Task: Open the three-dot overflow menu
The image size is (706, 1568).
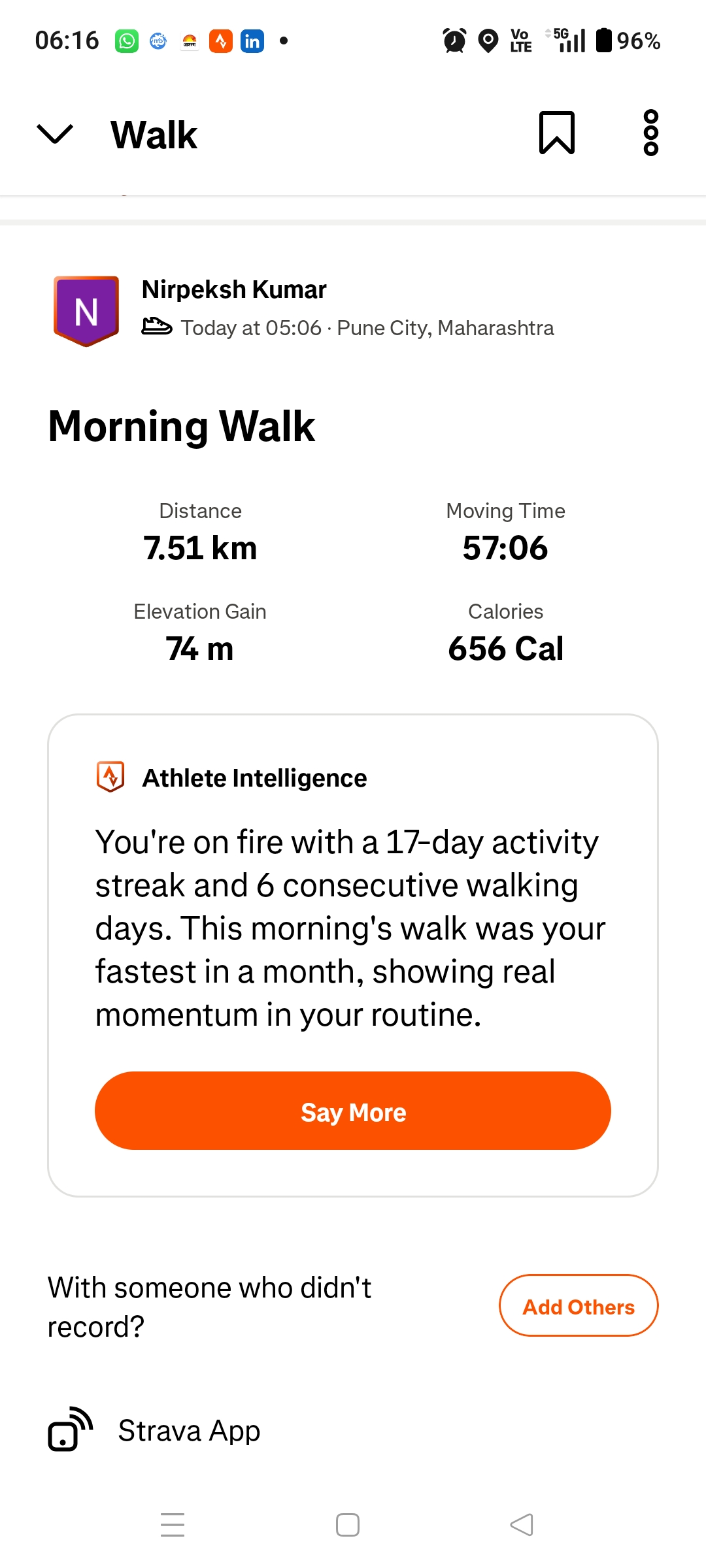Action: click(x=650, y=133)
